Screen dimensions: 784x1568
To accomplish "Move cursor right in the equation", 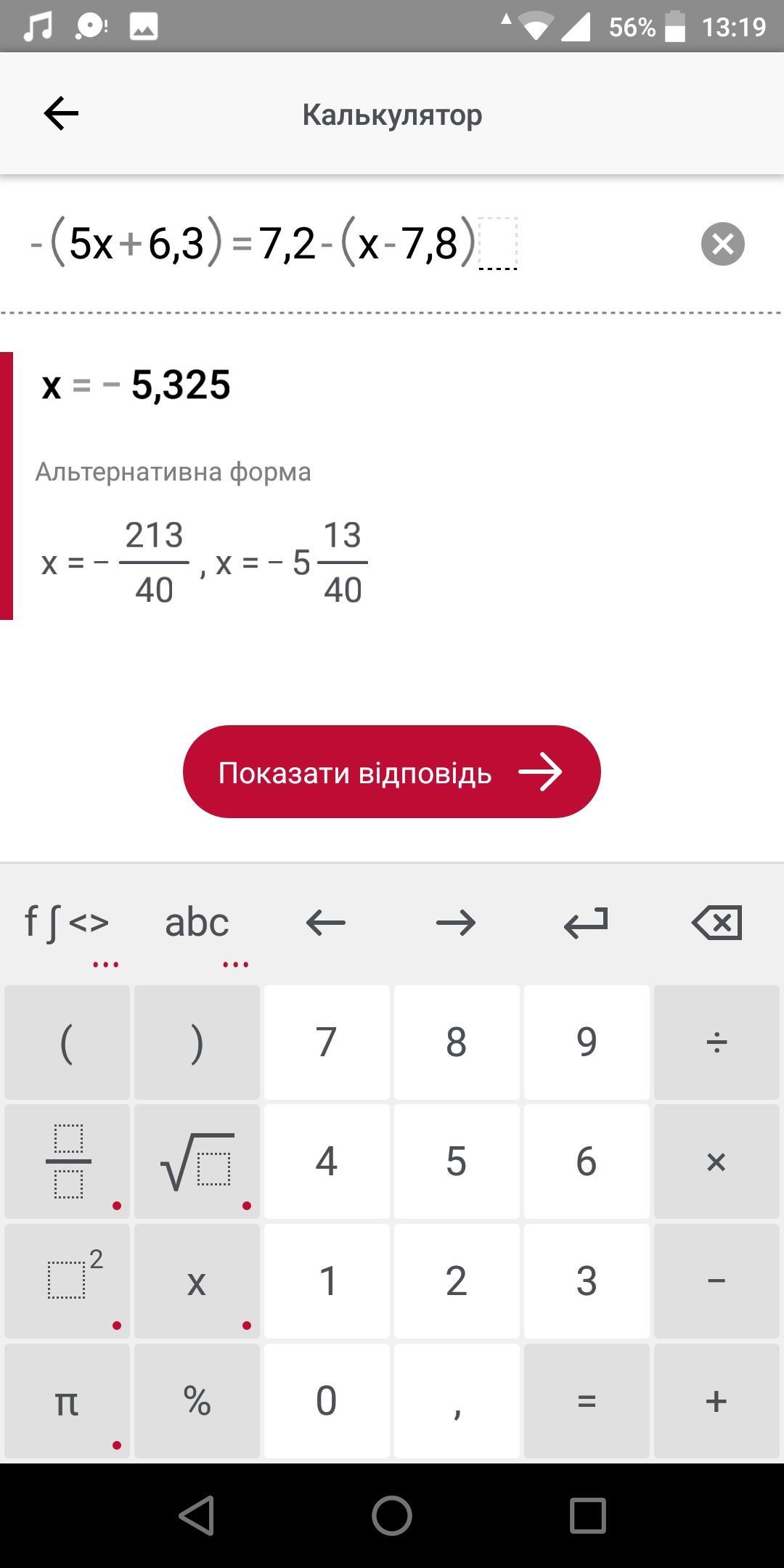I will 456,923.
